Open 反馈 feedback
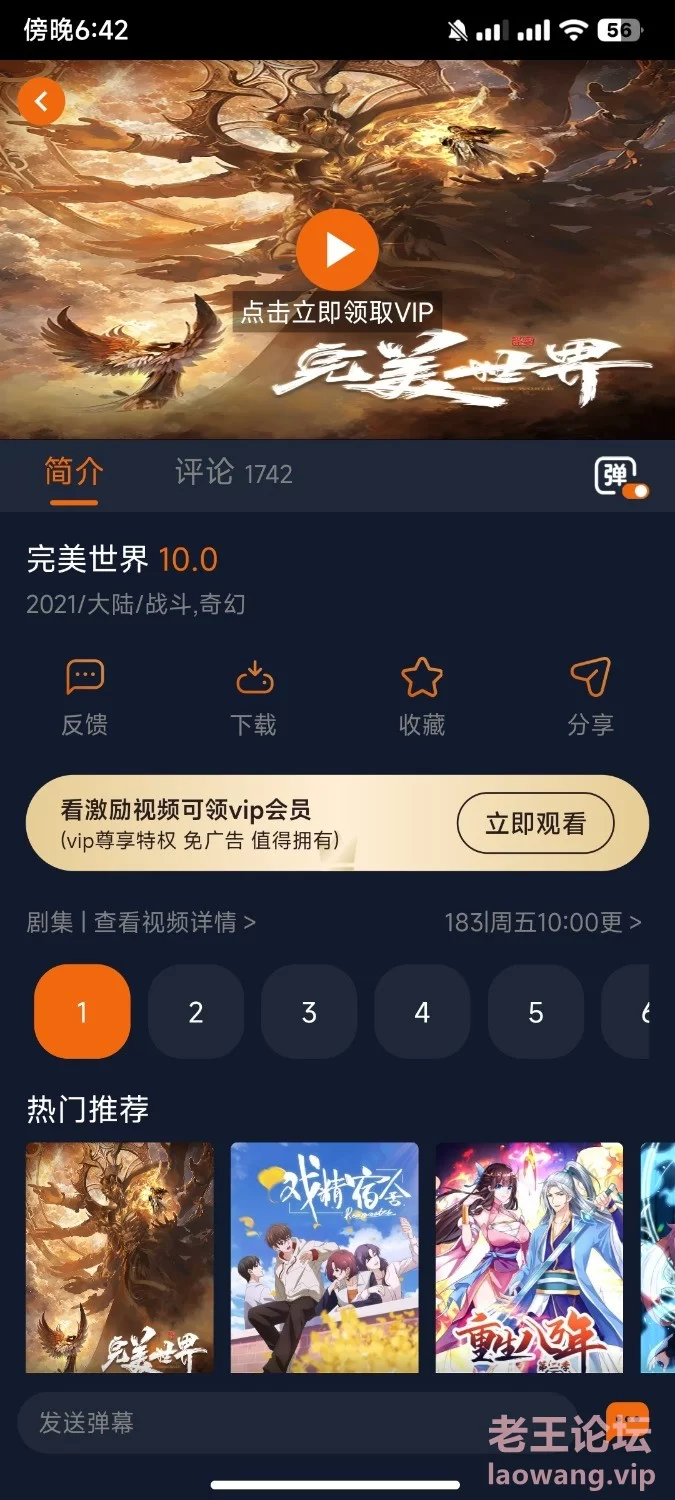 85,697
